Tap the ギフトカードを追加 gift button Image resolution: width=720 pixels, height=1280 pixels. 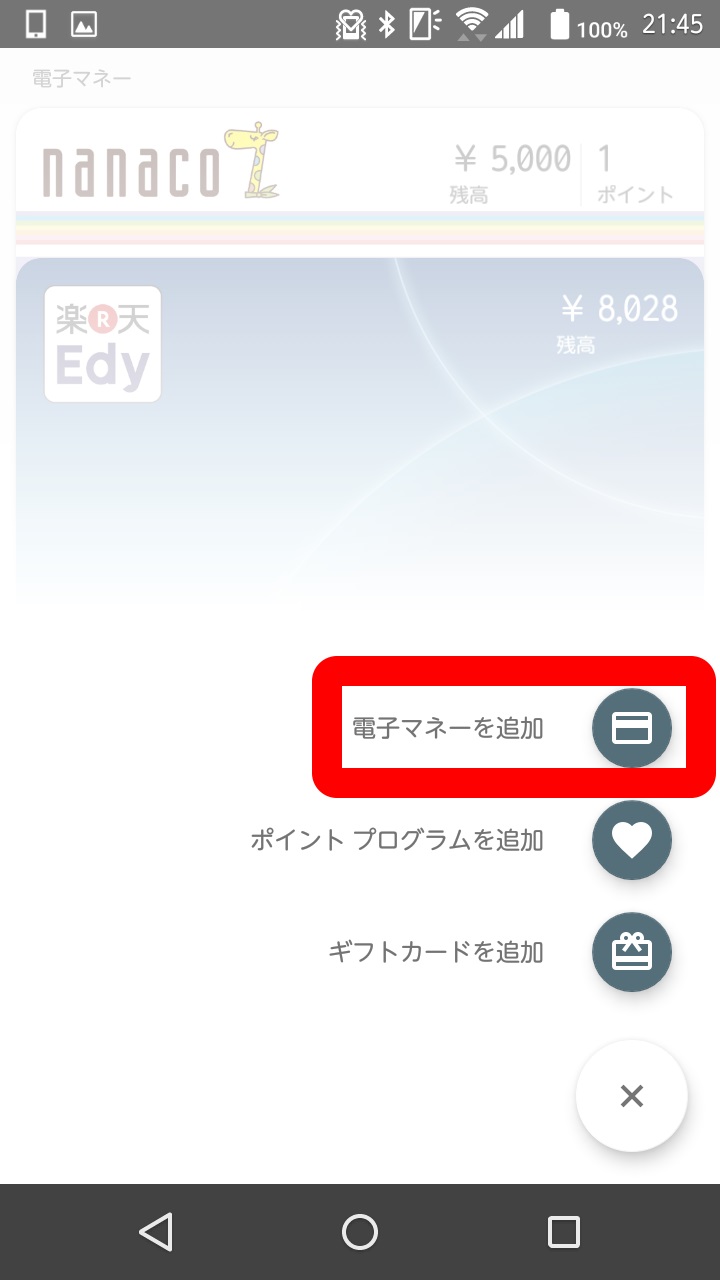coord(631,952)
